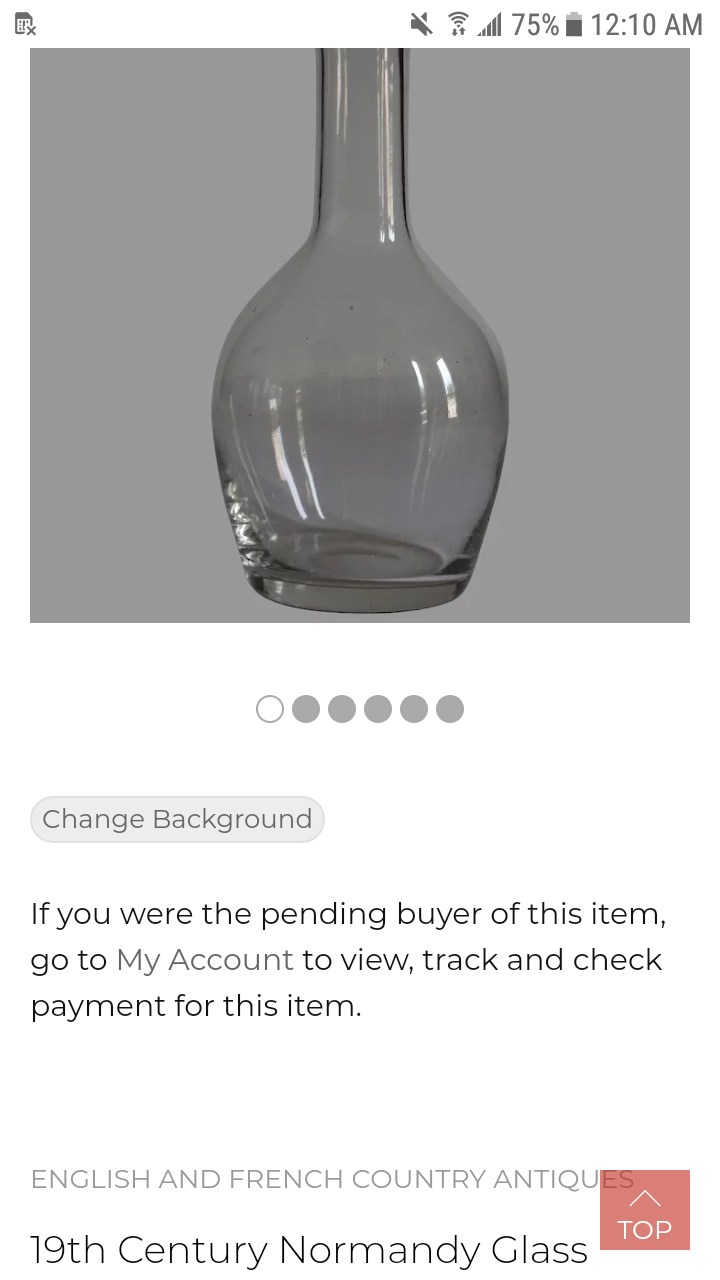
Task: Select the second image indicator dot
Action: tap(306, 709)
